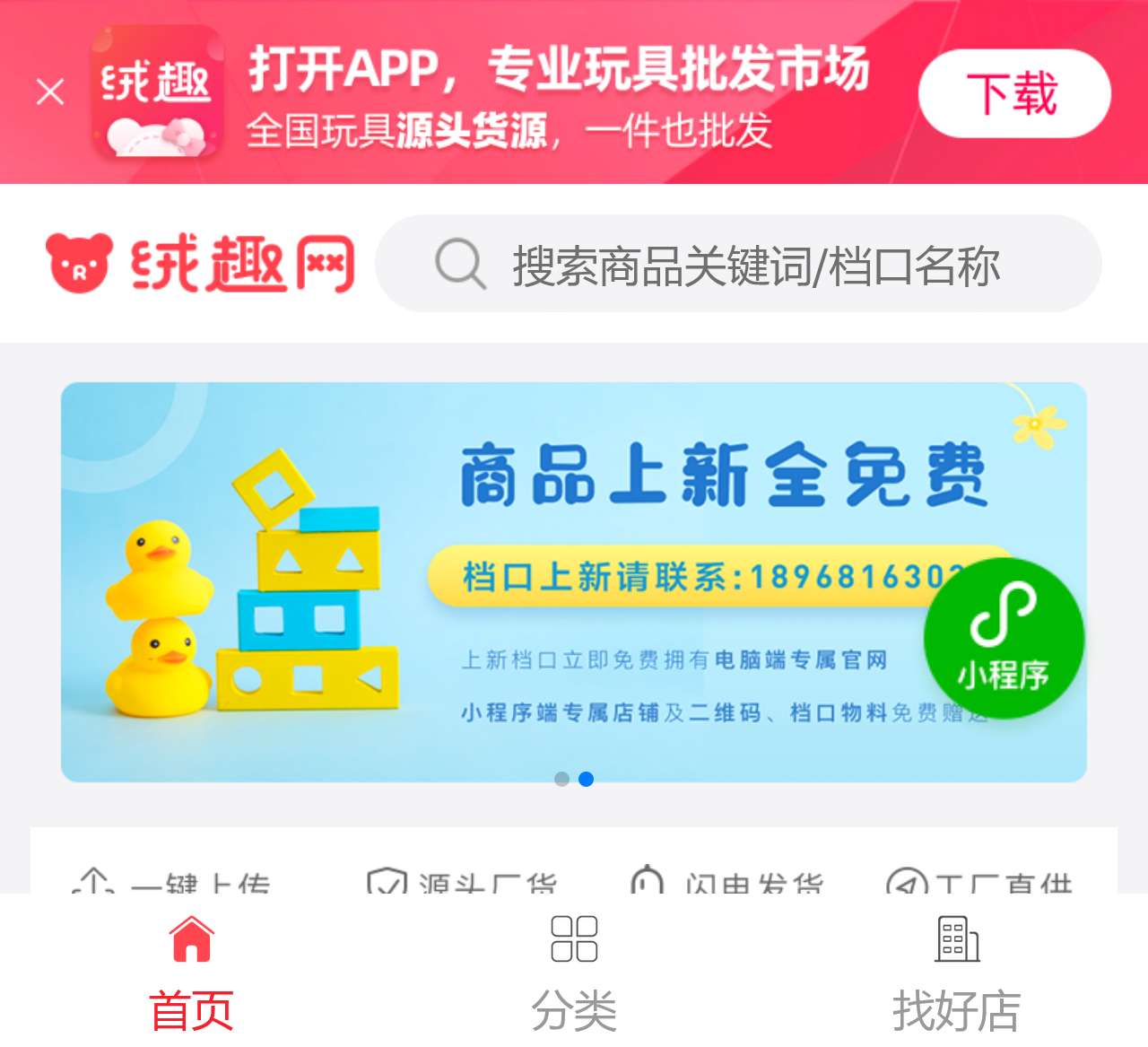Image resolution: width=1148 pixels, height=1047 pixels.
Task: Select the first banner page indicator dot
Action: tap(561, 779)
